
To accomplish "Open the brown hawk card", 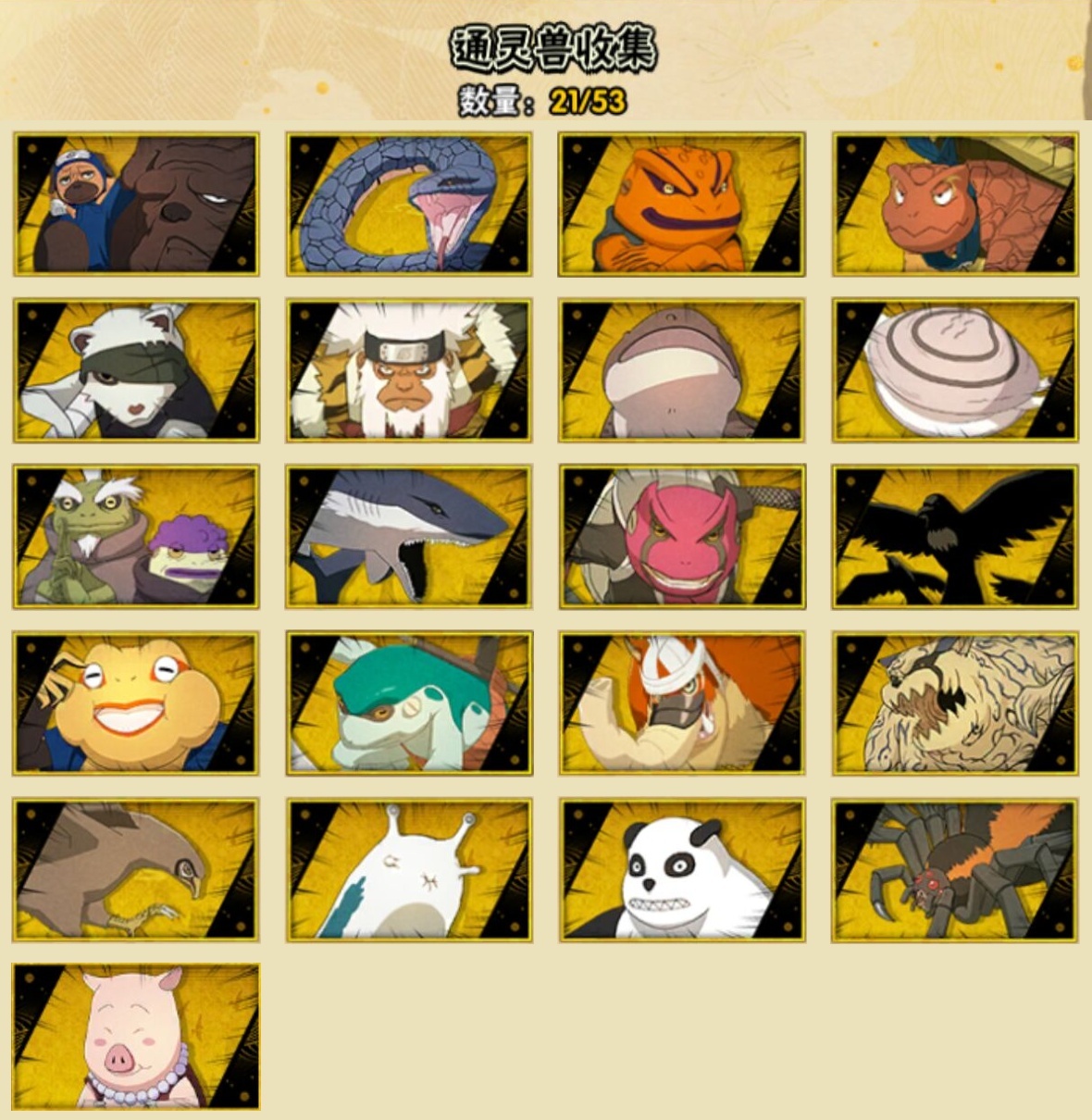I will [x=136, y=870].
